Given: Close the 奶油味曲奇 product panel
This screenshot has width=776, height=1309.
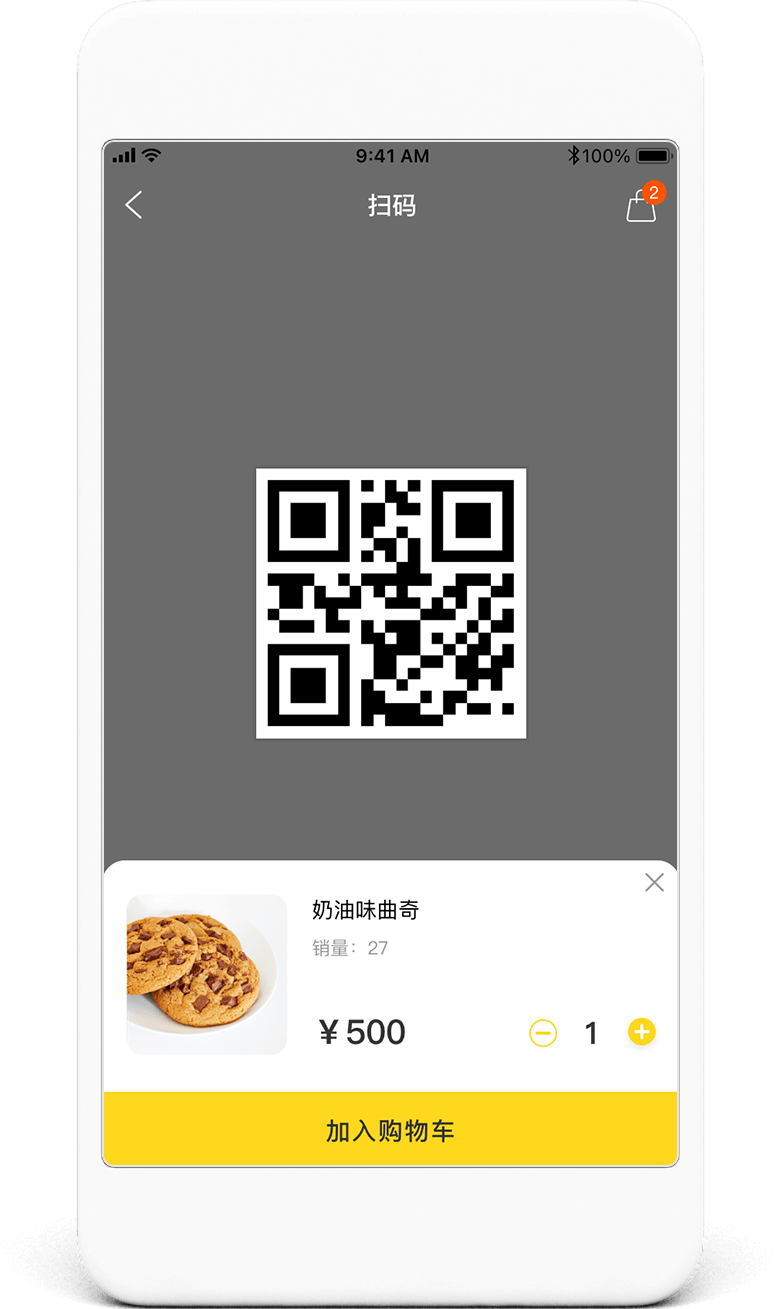Looking at the screenshot, I should point(654,882).
